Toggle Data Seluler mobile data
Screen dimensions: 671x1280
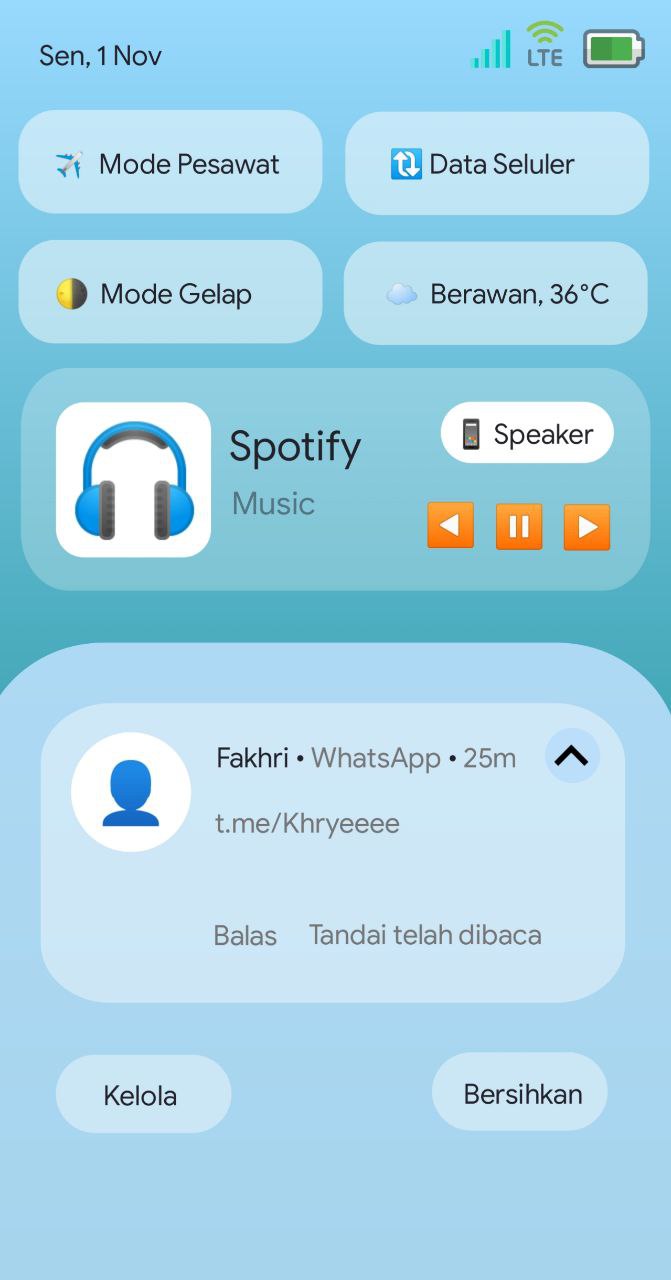point(496,163)
